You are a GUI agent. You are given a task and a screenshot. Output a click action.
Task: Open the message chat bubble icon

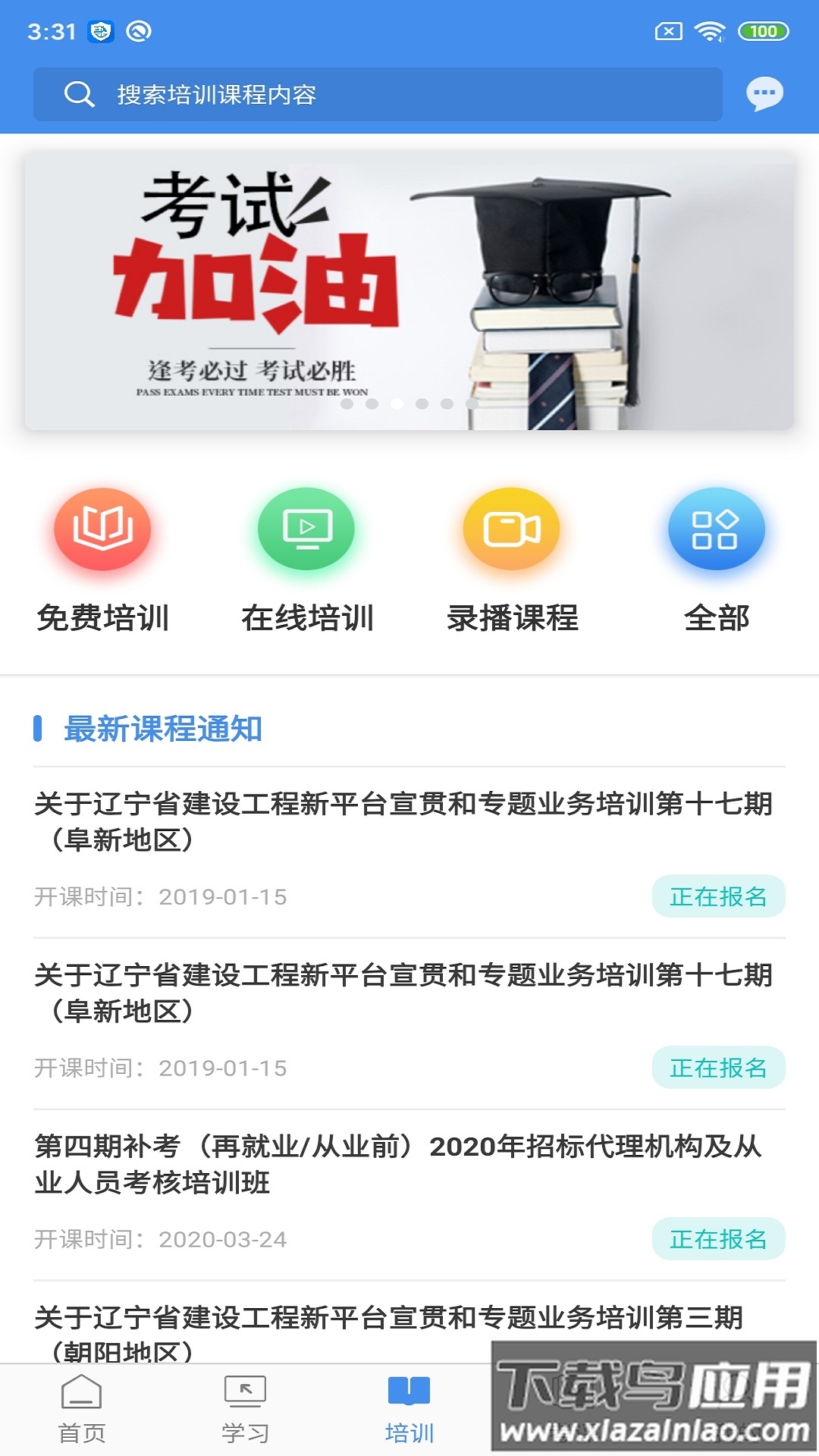click(764, 94)
